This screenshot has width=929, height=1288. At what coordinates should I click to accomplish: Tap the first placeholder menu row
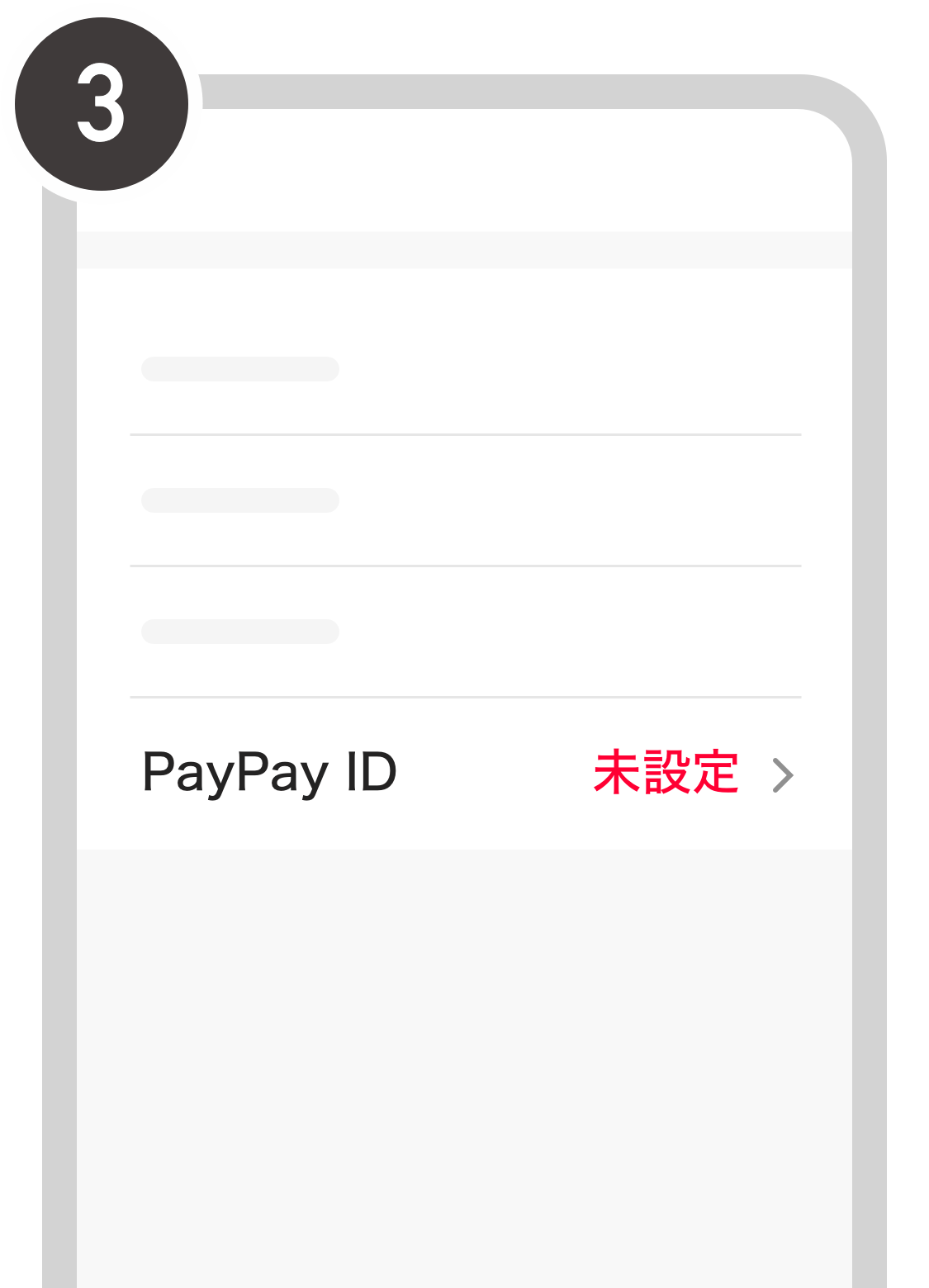tap(462, 369)
